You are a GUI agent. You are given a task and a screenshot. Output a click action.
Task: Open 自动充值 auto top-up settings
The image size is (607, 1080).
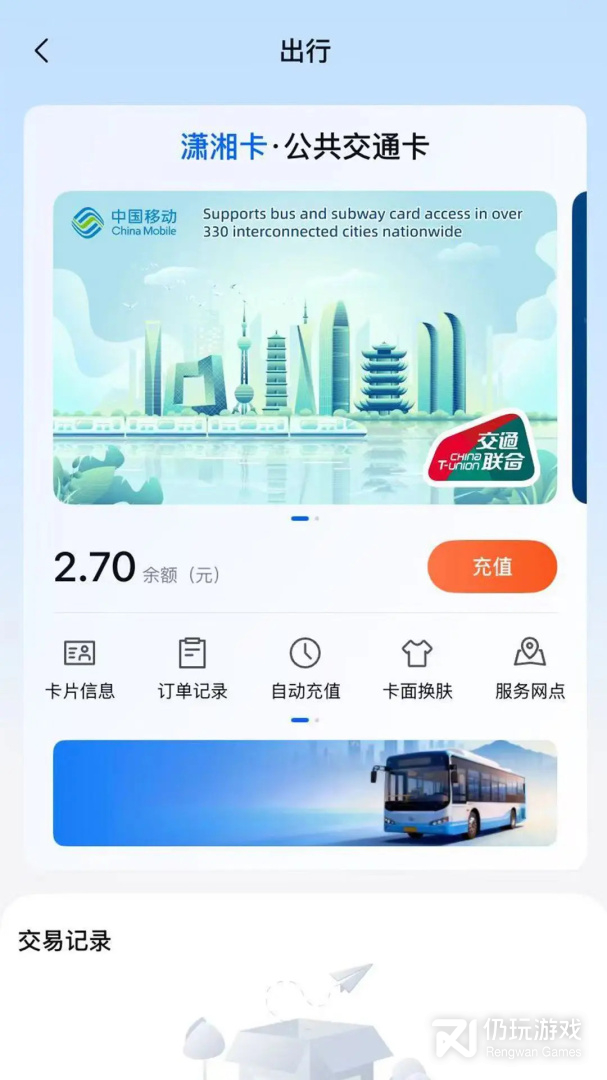coord(305,669)
